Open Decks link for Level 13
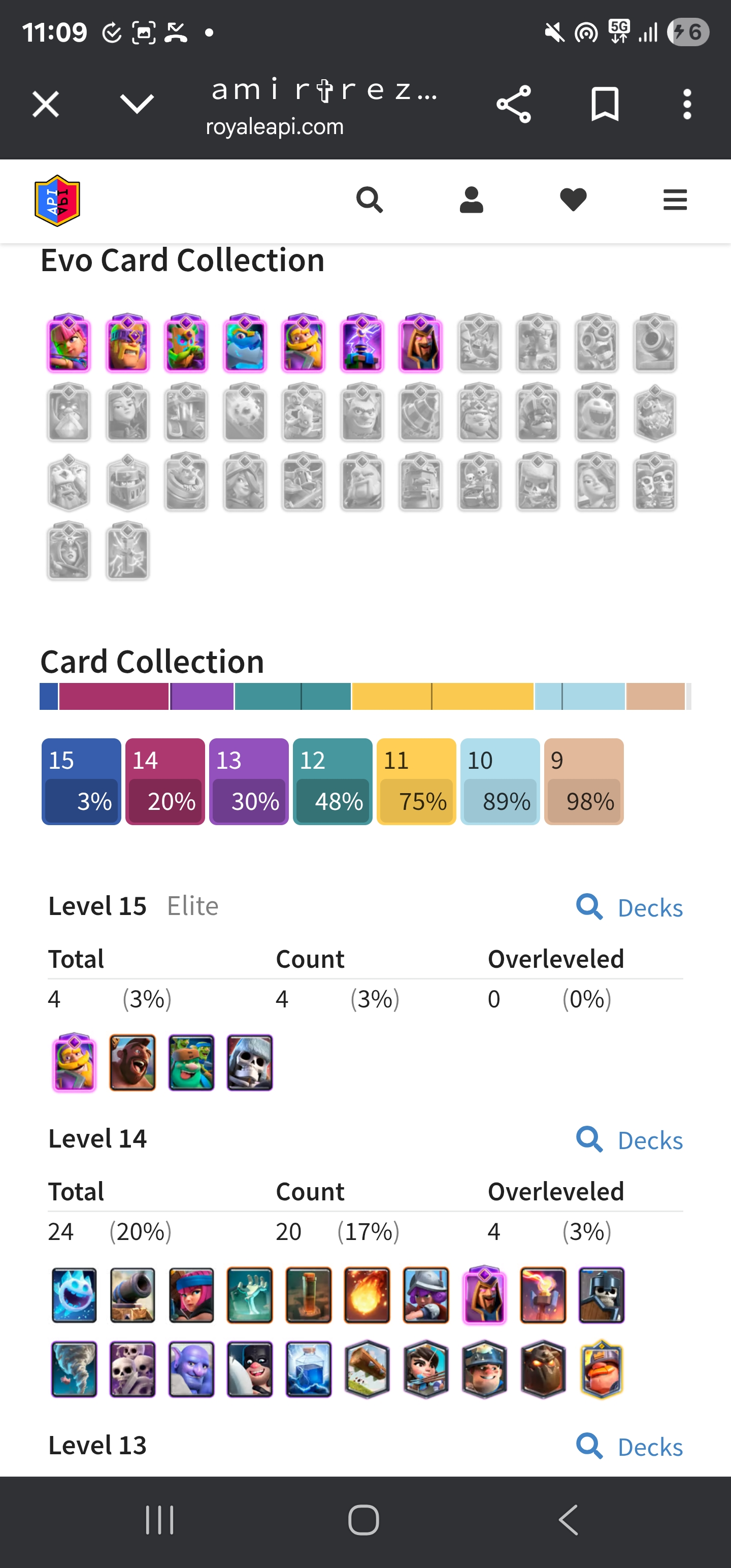This screenshot has height=1568, width=731. coord(630,1447)
